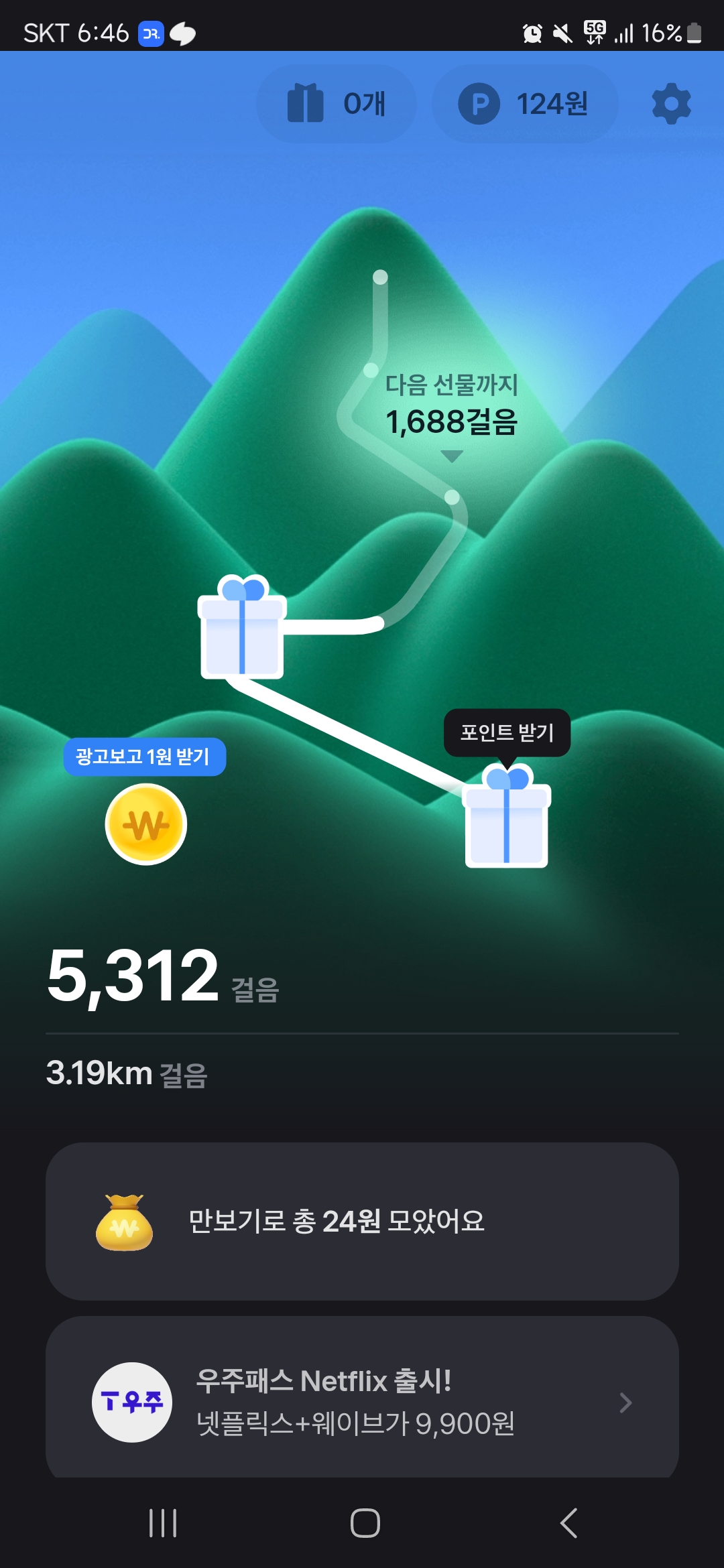
Task: Open the gift box count chip (0개)
Action: [337, 104]
